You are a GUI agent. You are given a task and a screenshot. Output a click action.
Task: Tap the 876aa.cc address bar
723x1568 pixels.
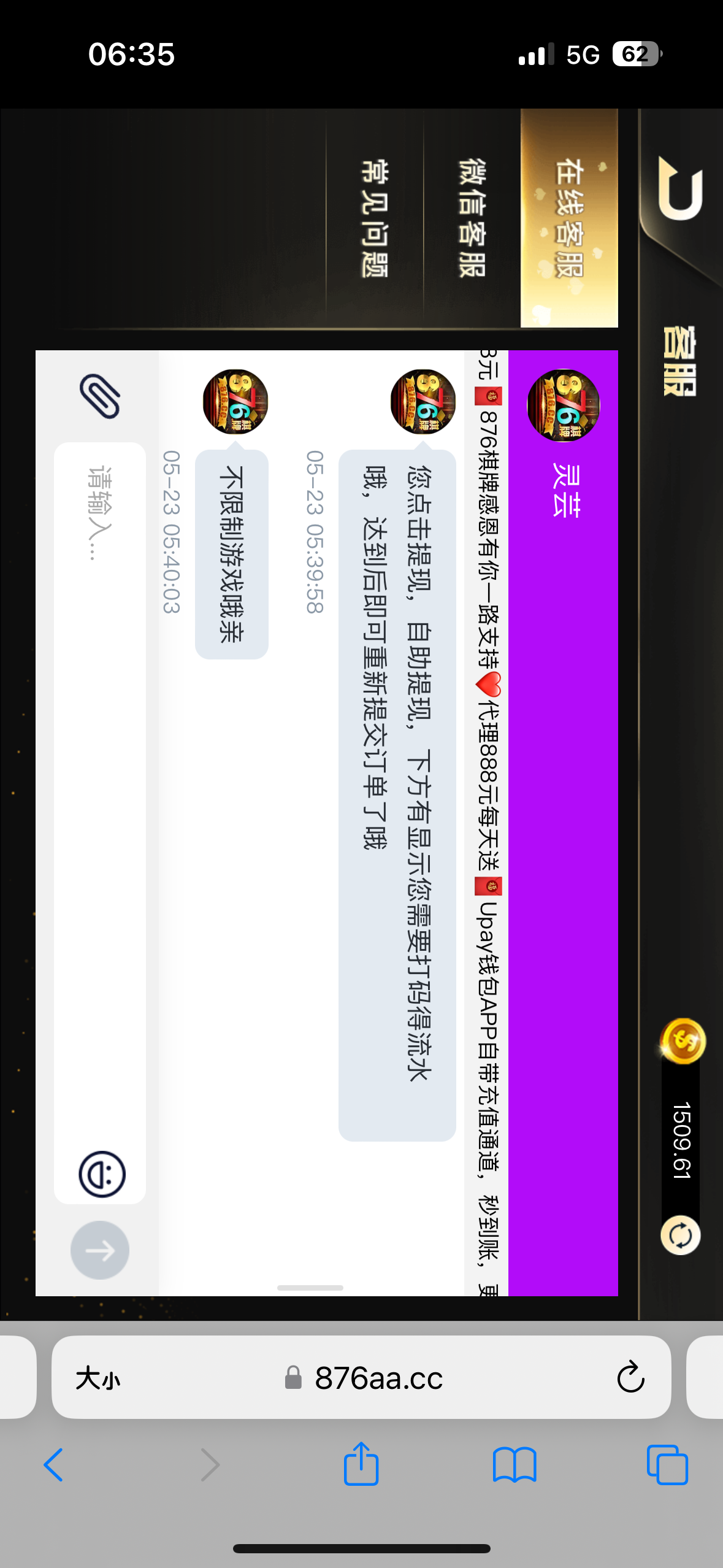point(378,1378)
